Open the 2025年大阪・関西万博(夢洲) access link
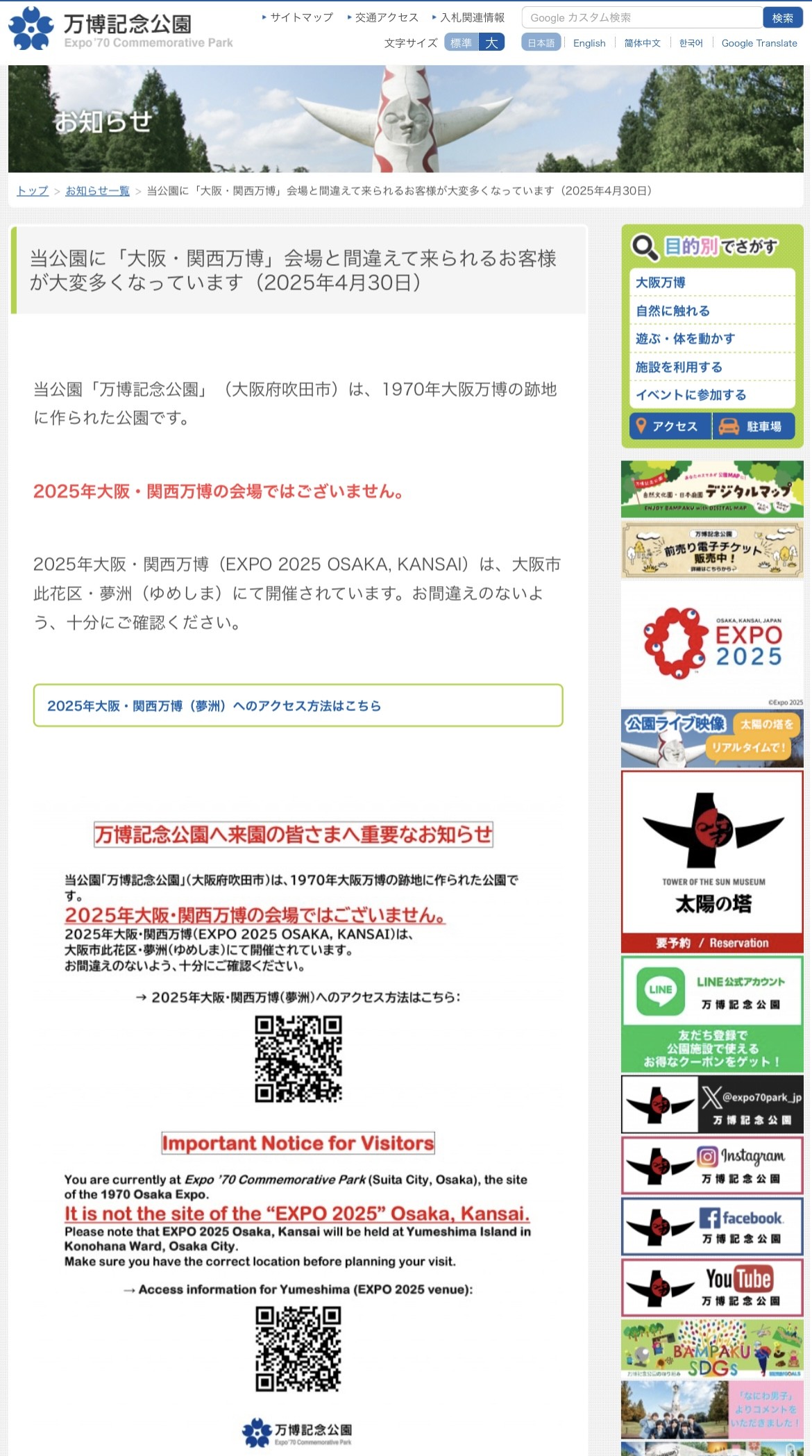 click(298, 705)
